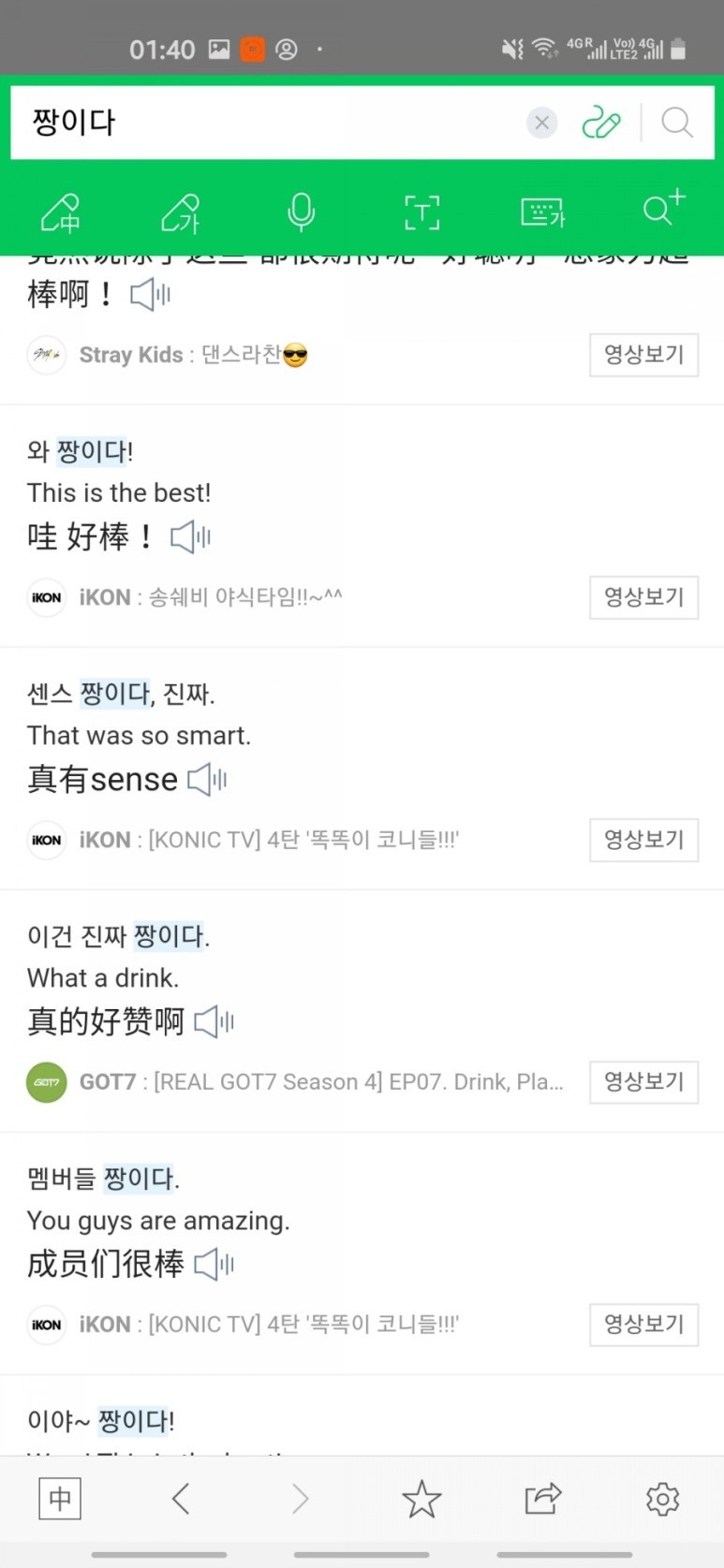Clear the search field with the X icon
724x1568 pixels.
click(x=541, y=122)
